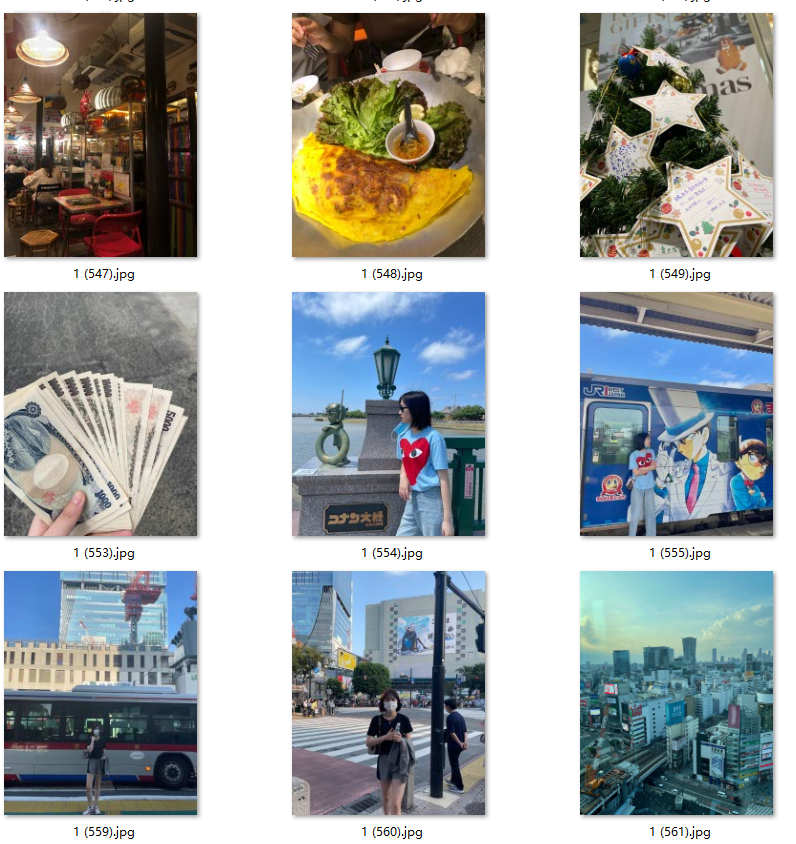Open the 1 (559).jpg bus photo
The width and height of the screenshot is (796, 844).
[100, 693]
